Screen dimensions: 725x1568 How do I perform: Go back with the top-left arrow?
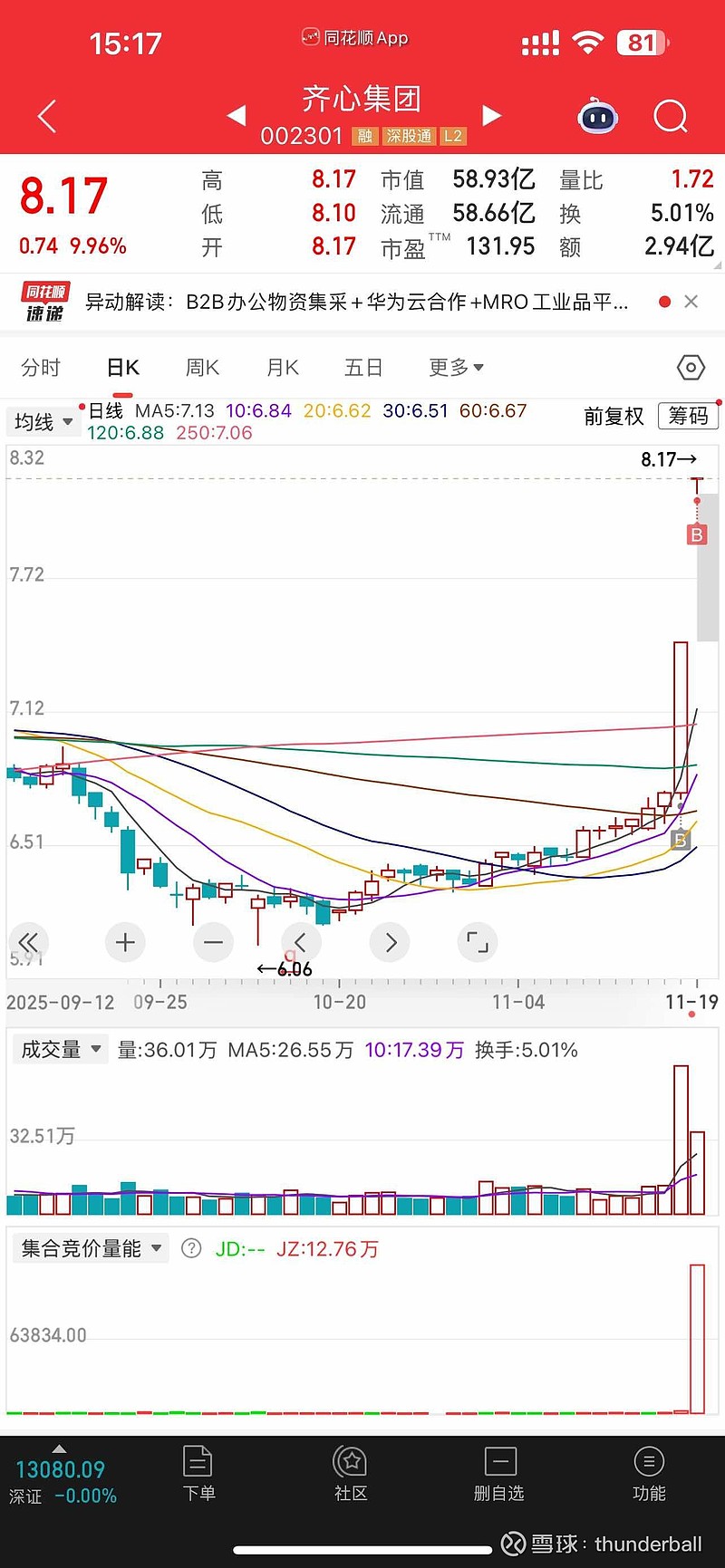(x=47, y=116)
